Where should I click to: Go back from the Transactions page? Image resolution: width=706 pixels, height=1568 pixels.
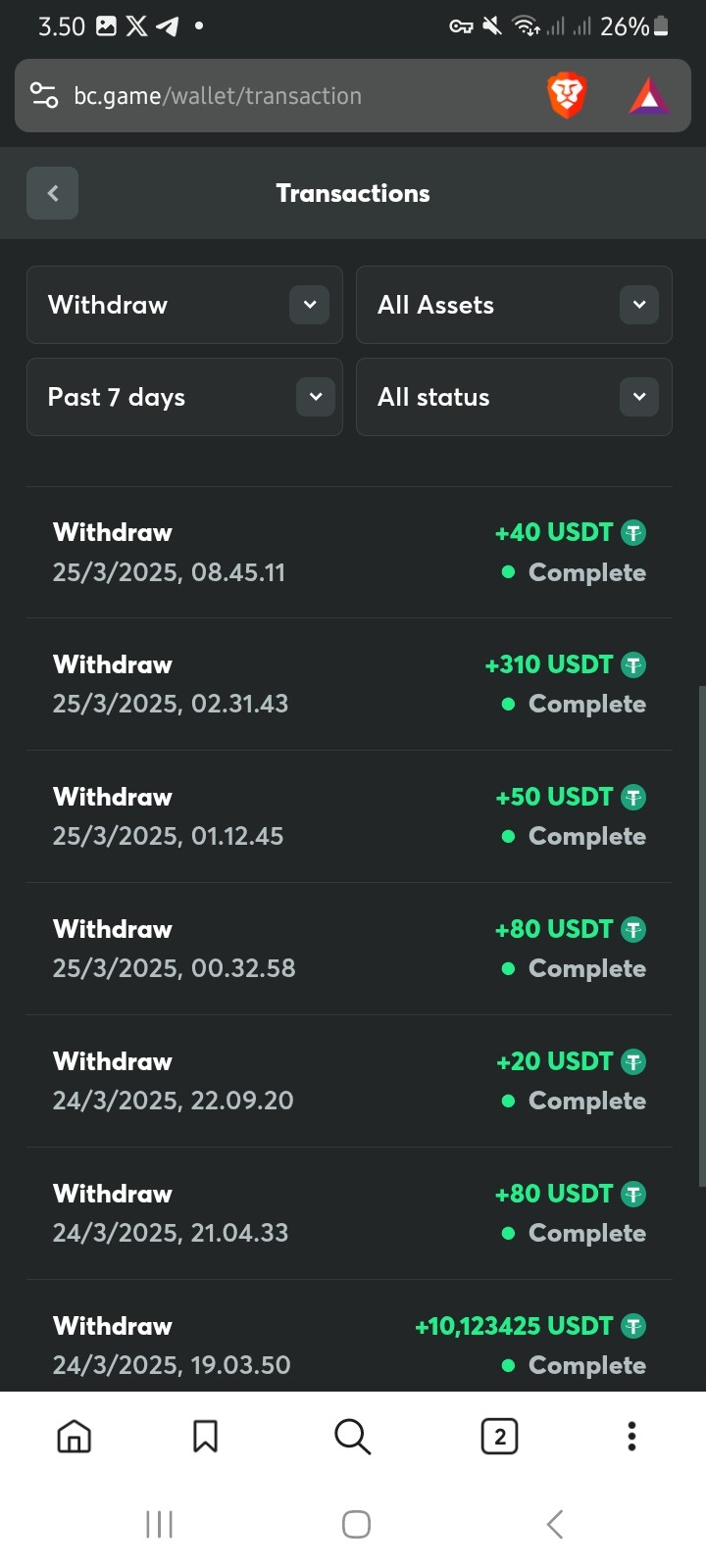pos(52,193)
